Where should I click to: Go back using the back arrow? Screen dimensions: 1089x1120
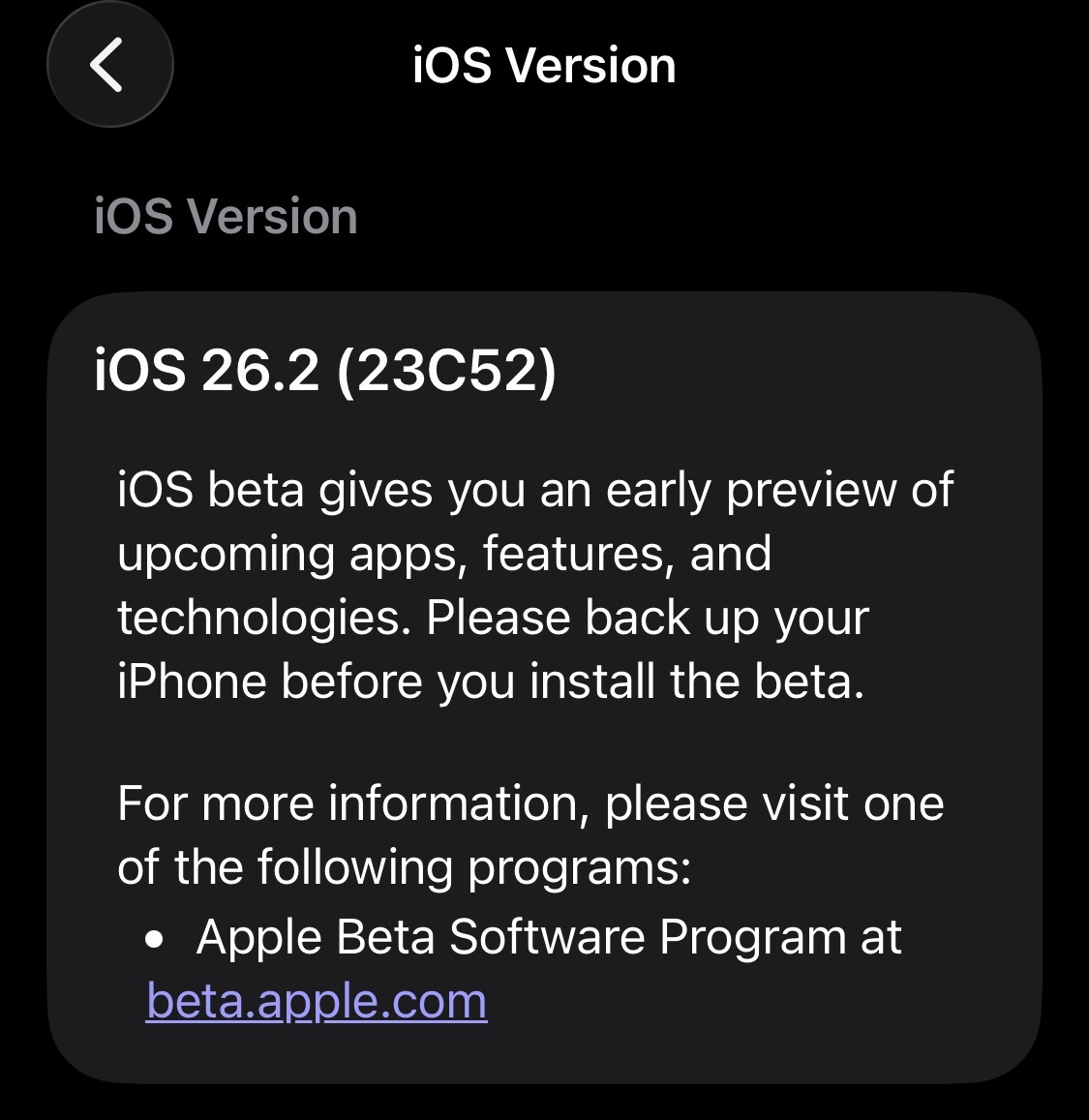pos(109,65)
